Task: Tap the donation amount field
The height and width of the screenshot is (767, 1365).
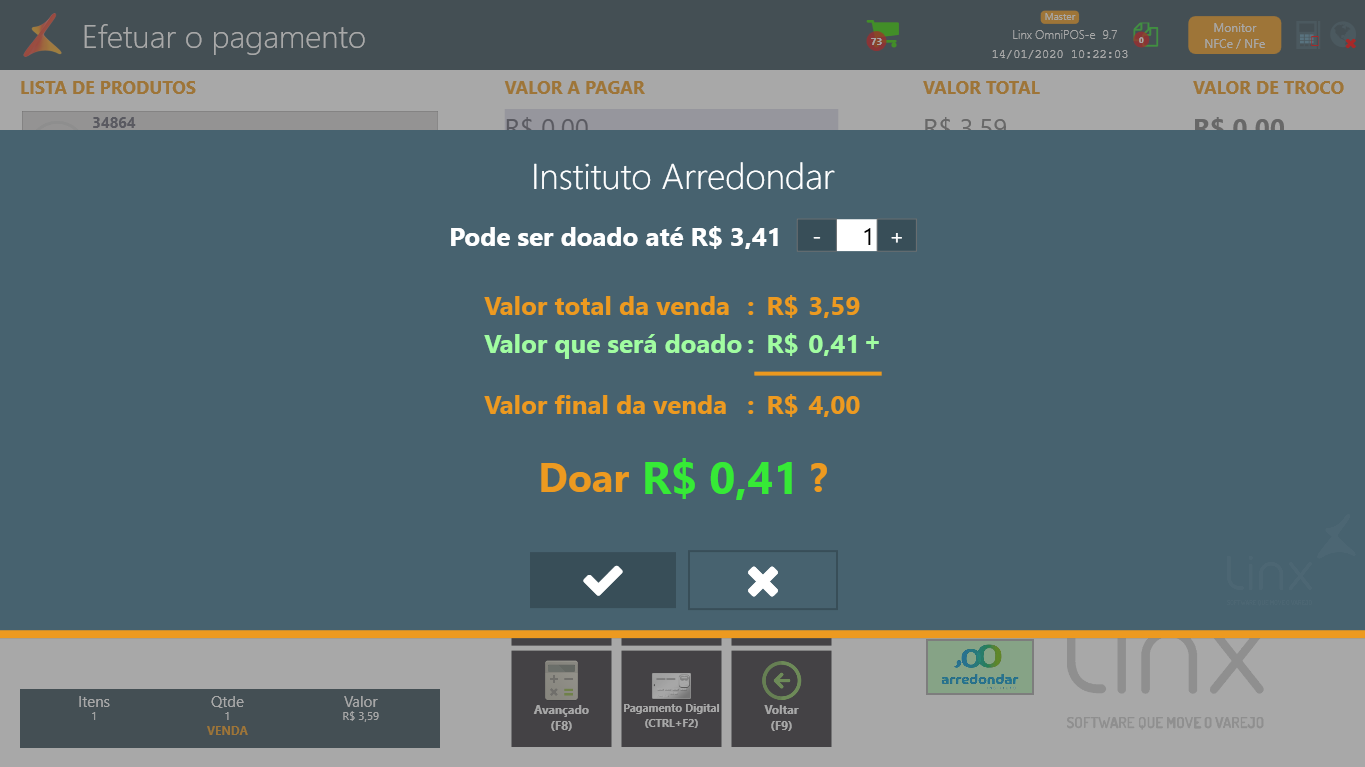Action: (x=857, y=237)
